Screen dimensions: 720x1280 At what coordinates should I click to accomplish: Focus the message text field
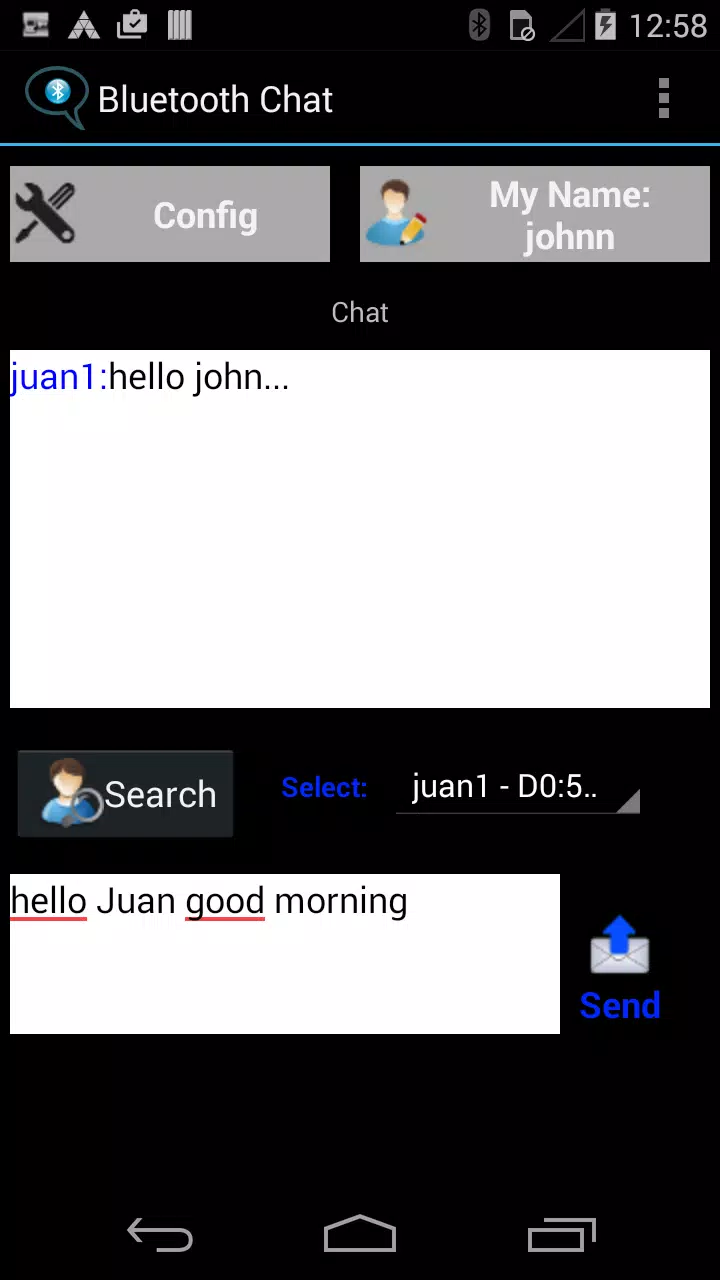pos(285,954)
